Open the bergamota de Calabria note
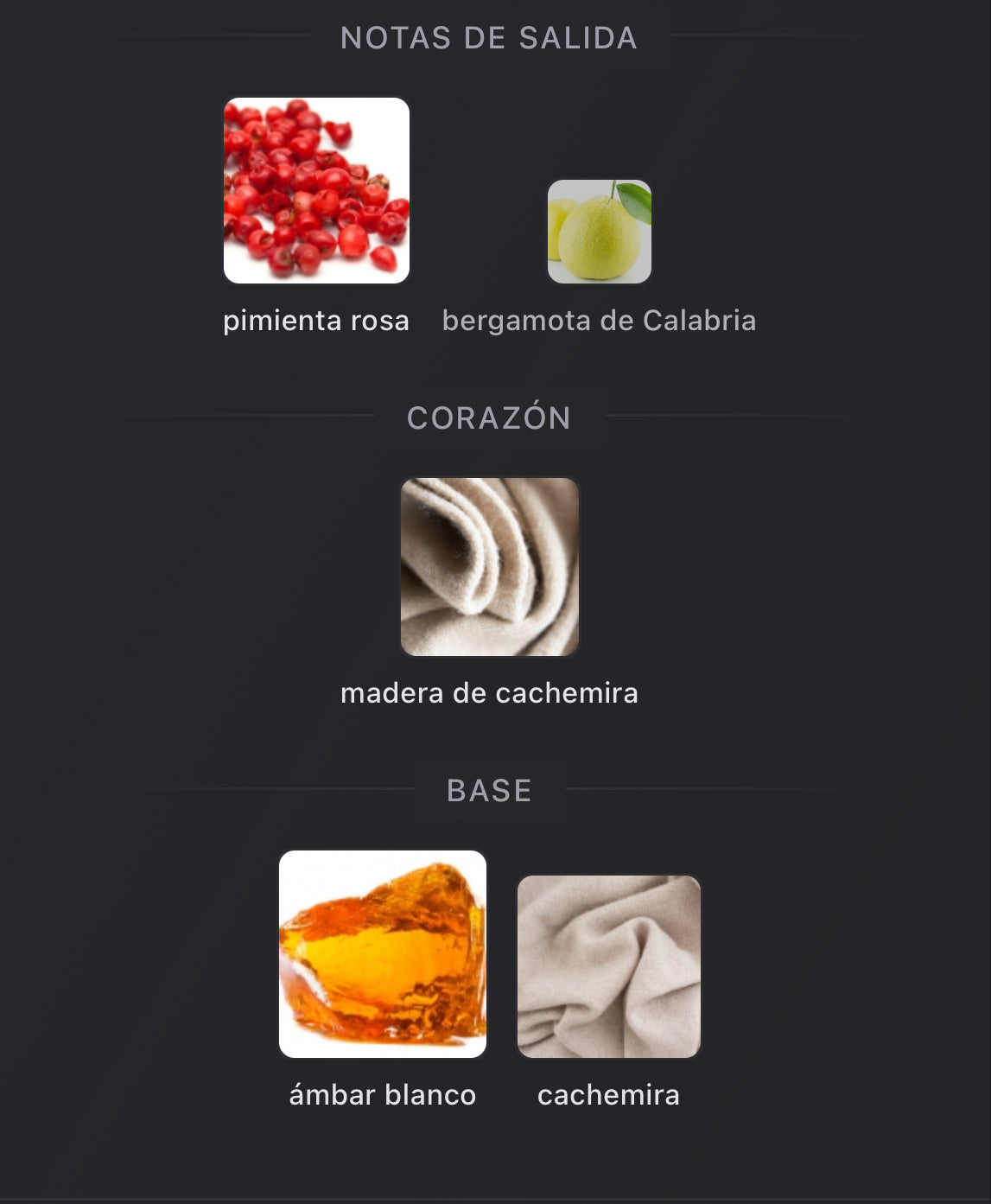Viewport: 991px width, 1204px height. 599,232
